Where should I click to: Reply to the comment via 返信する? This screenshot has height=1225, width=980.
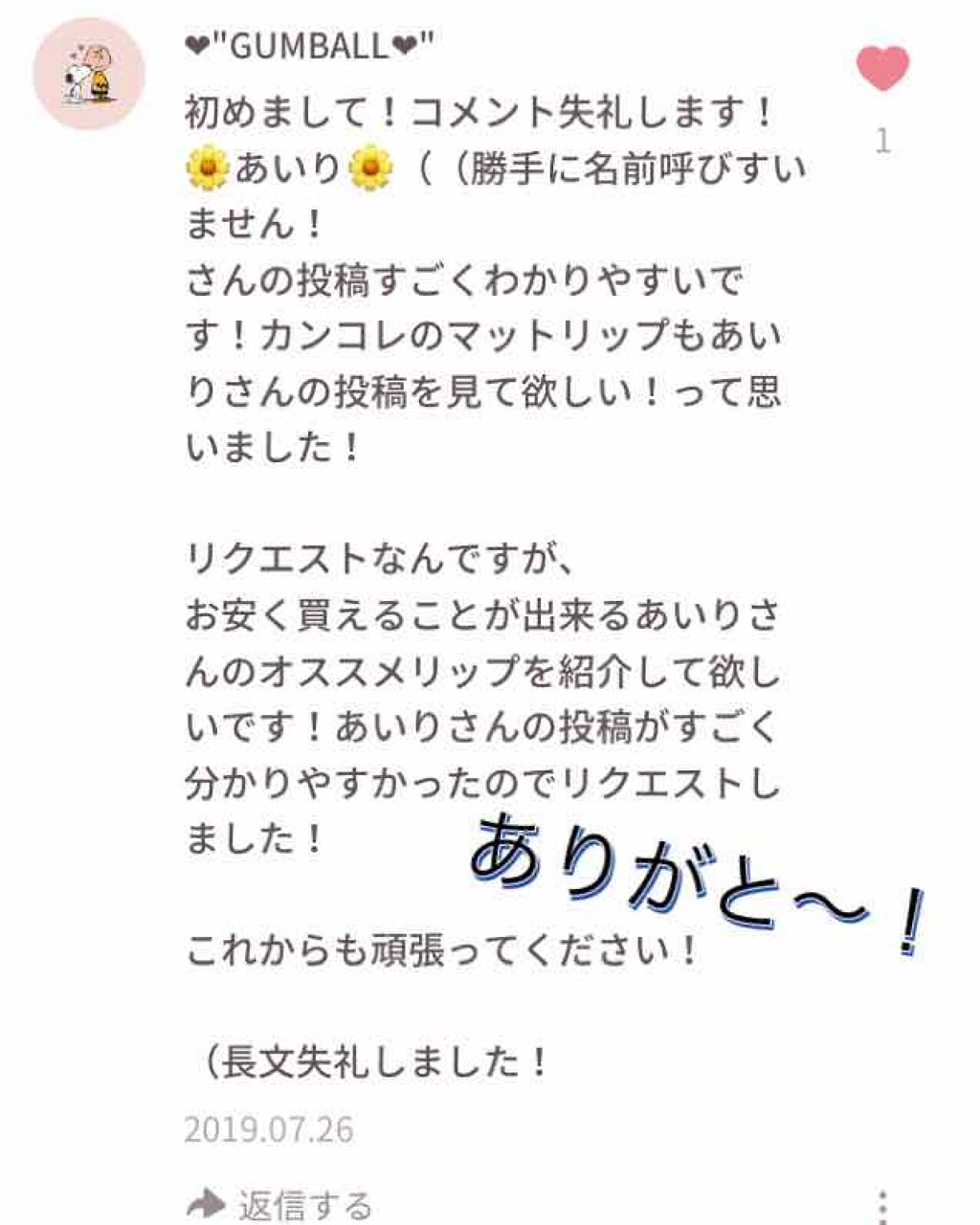click(280, 1204)
